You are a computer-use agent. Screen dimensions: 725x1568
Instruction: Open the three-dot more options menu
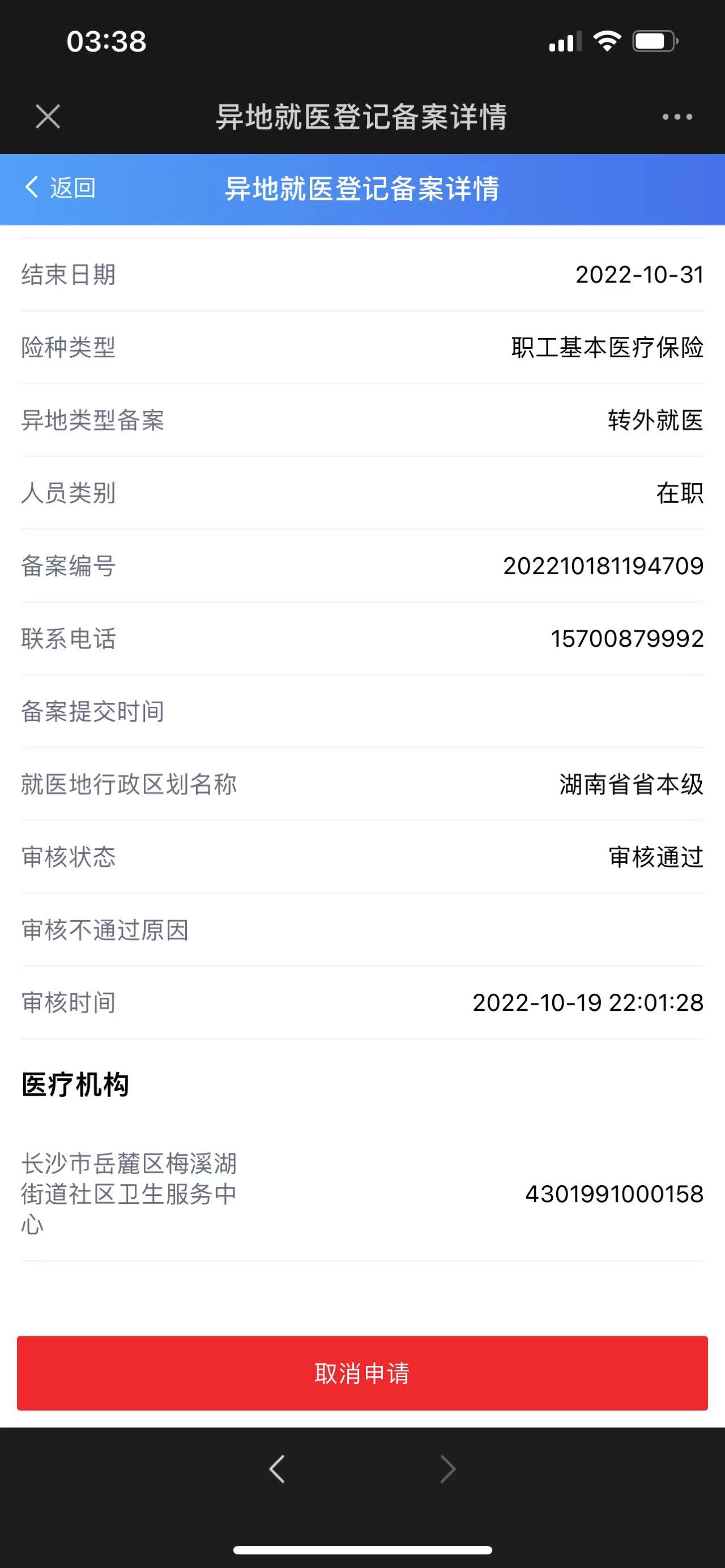click(677, 117)
